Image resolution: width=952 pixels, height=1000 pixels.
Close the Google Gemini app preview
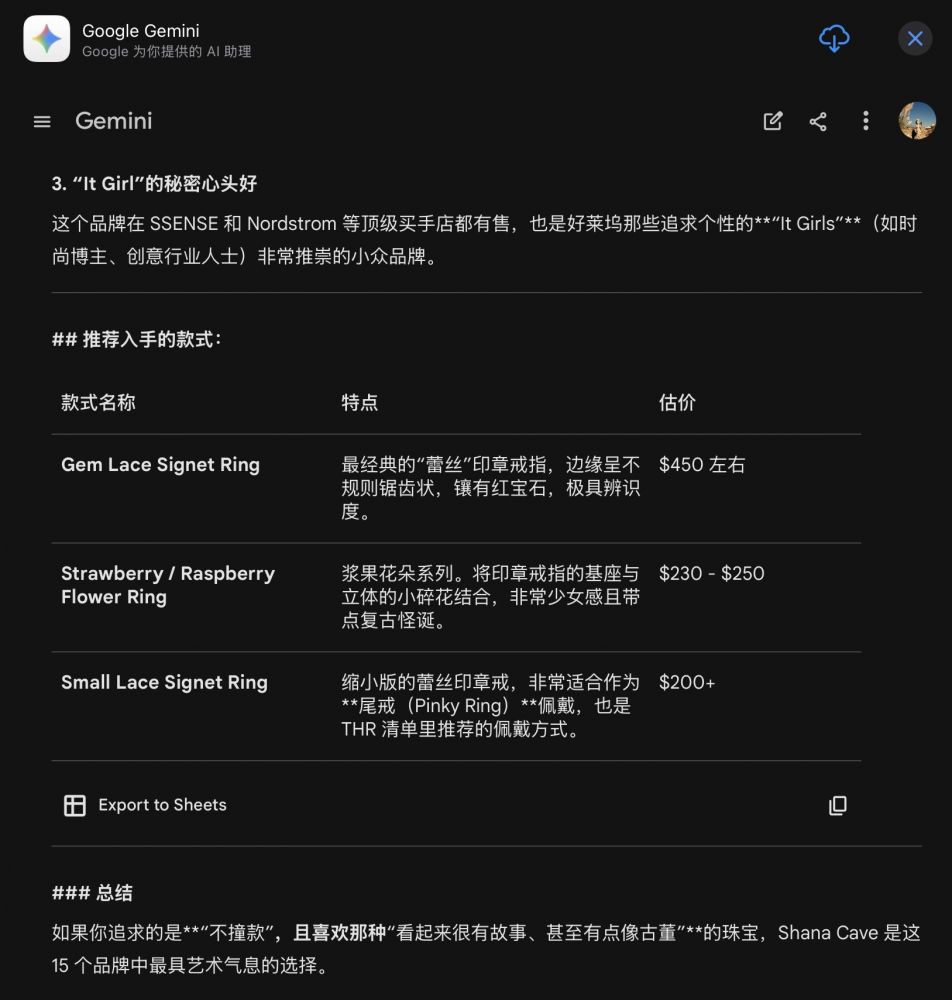tap(915, 39)
